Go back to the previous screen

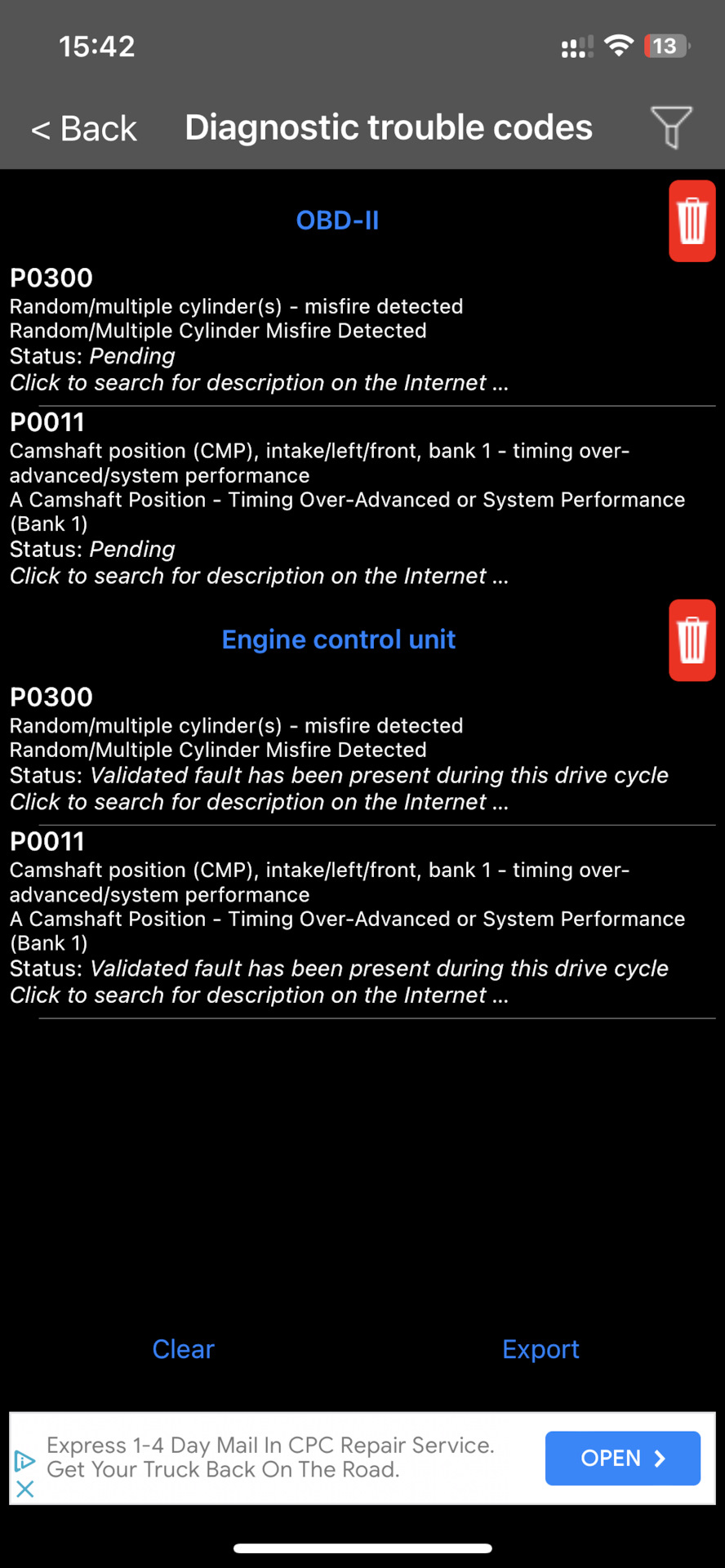[x=83, y=128]
